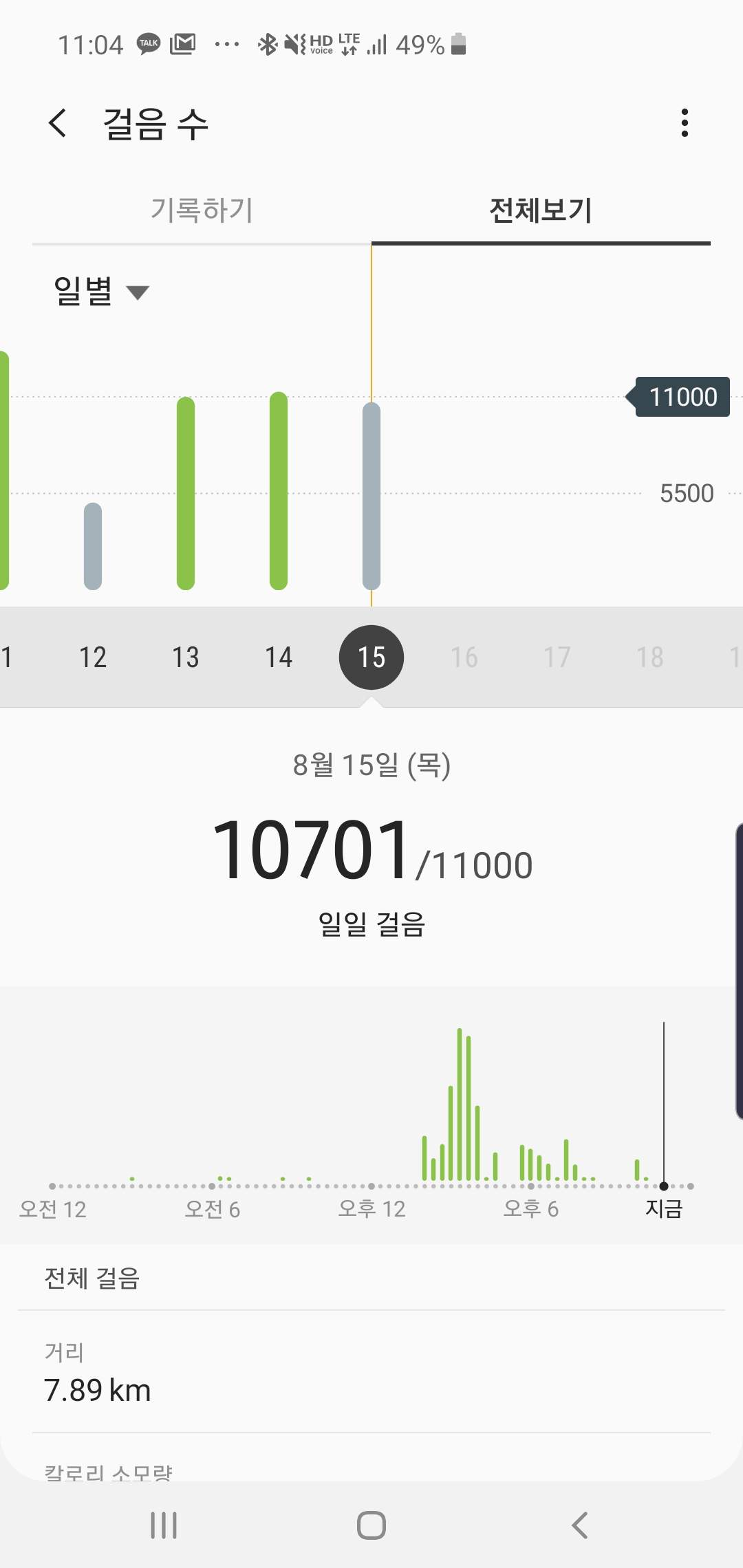Go to home screen via navigation bar

tap(371, 1525)
